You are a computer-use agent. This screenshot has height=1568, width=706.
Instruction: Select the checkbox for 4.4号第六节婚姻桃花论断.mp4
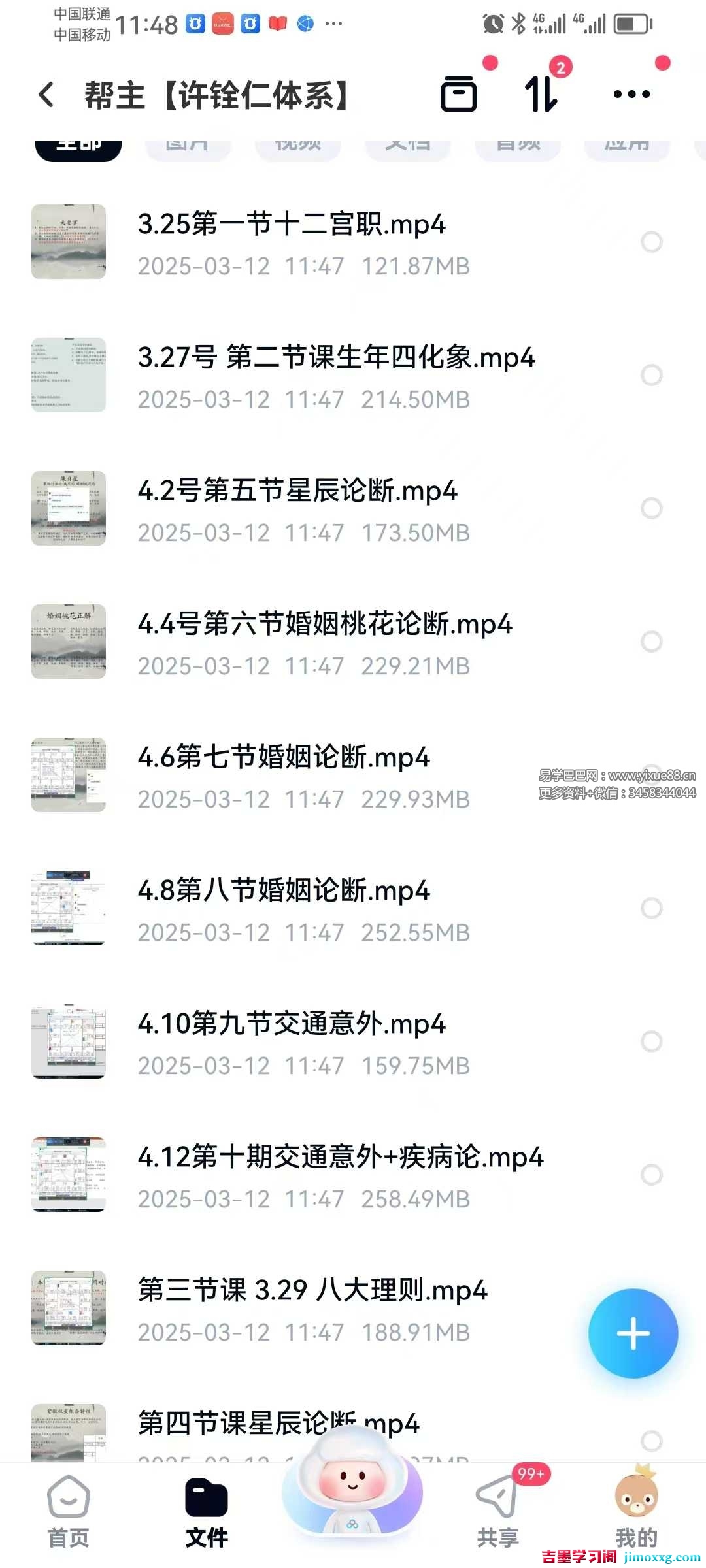click(651, 642)
